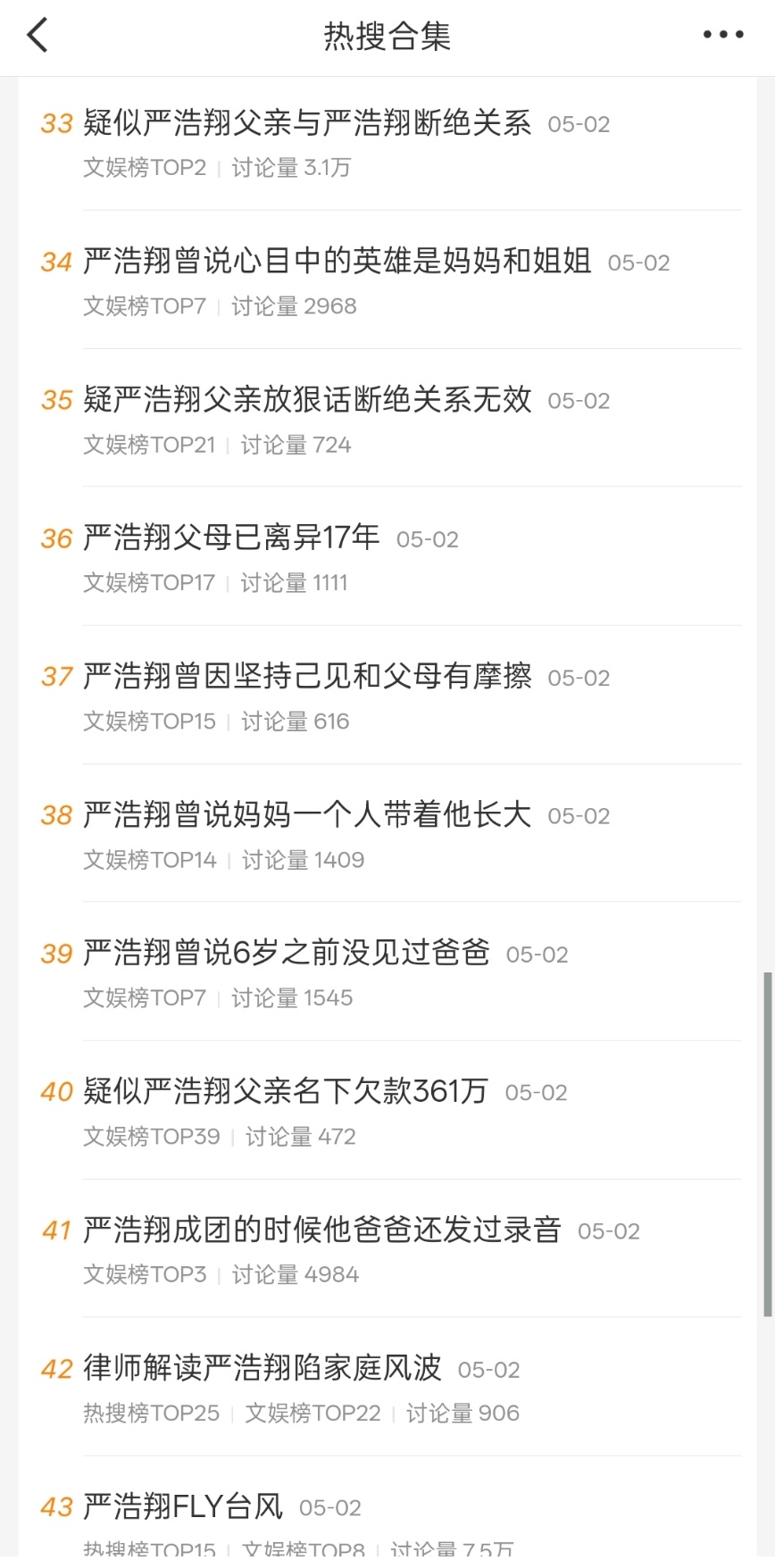Open topic 38 严浩翔曾说妈妈一个人带着他长大

click(x=387, y=834)
